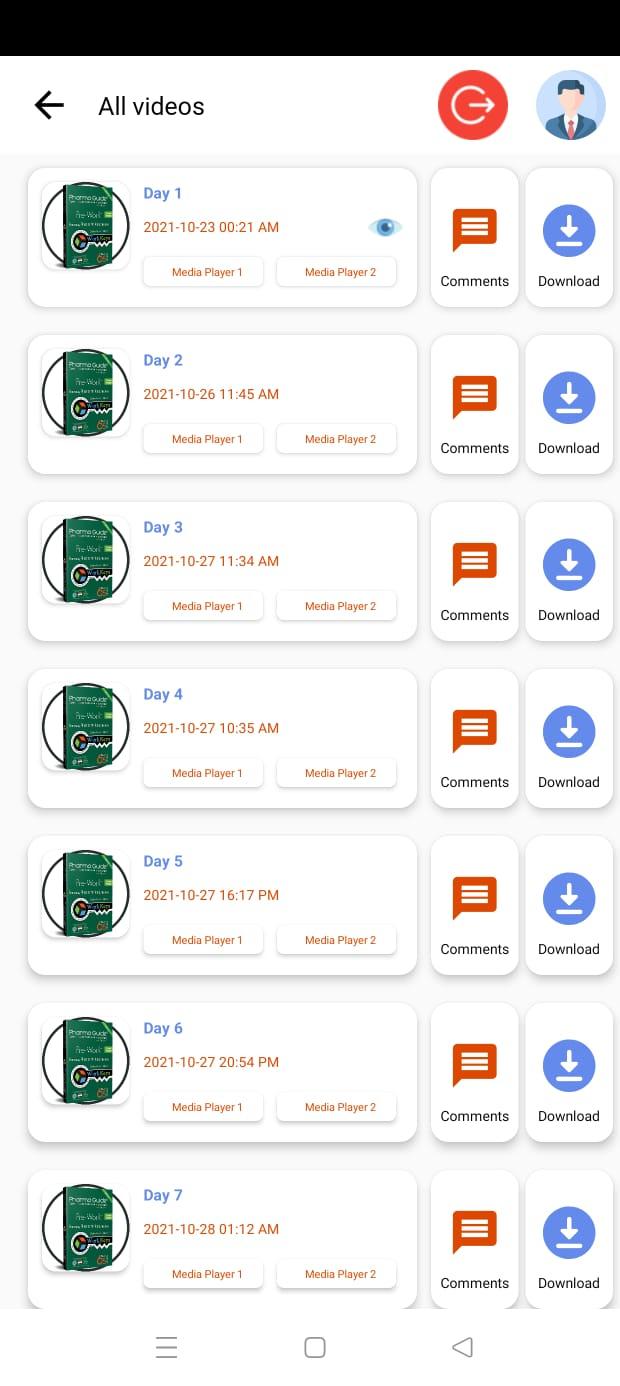
Task: Open Comments for Day 1
Action: pos(475,238)
